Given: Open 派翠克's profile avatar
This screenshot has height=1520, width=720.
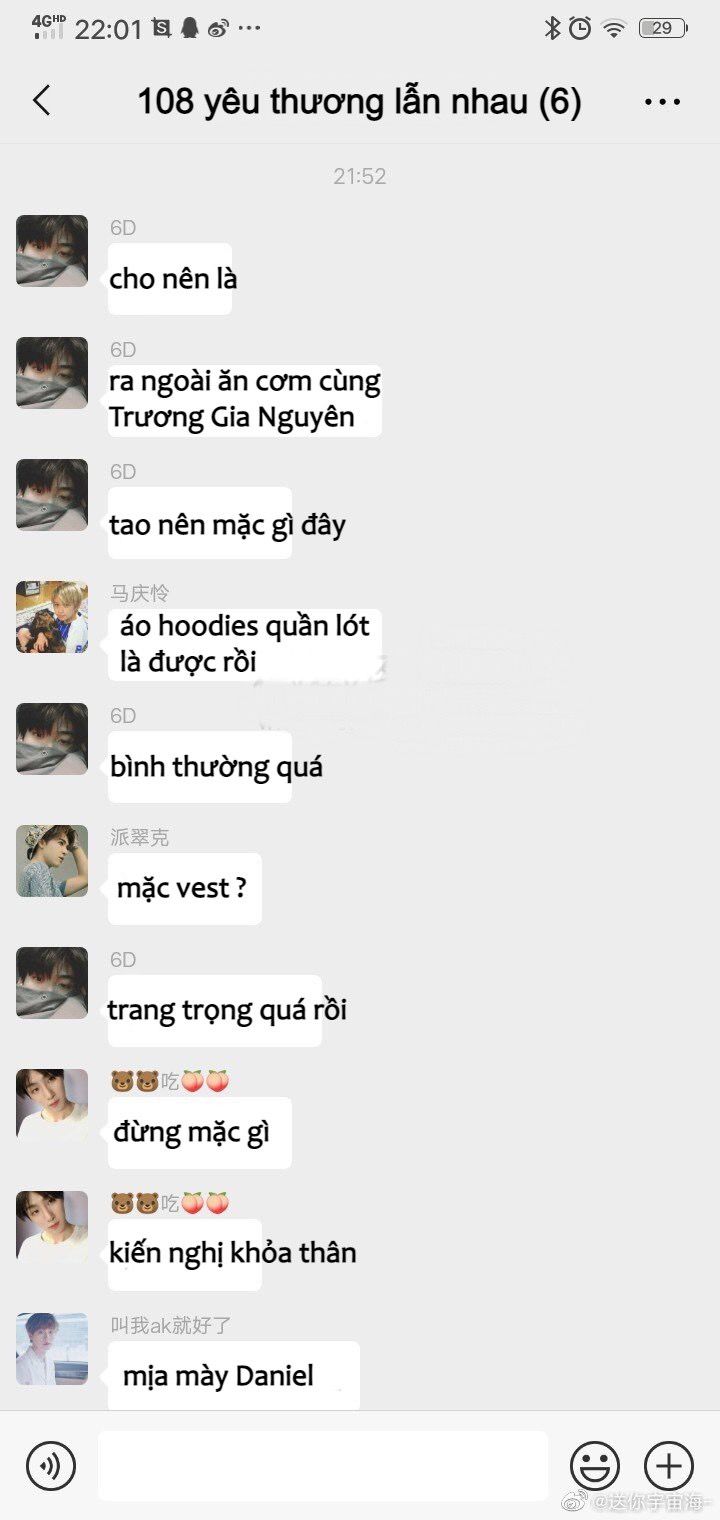Looking at the screenshot, I should tap(52, 861).
